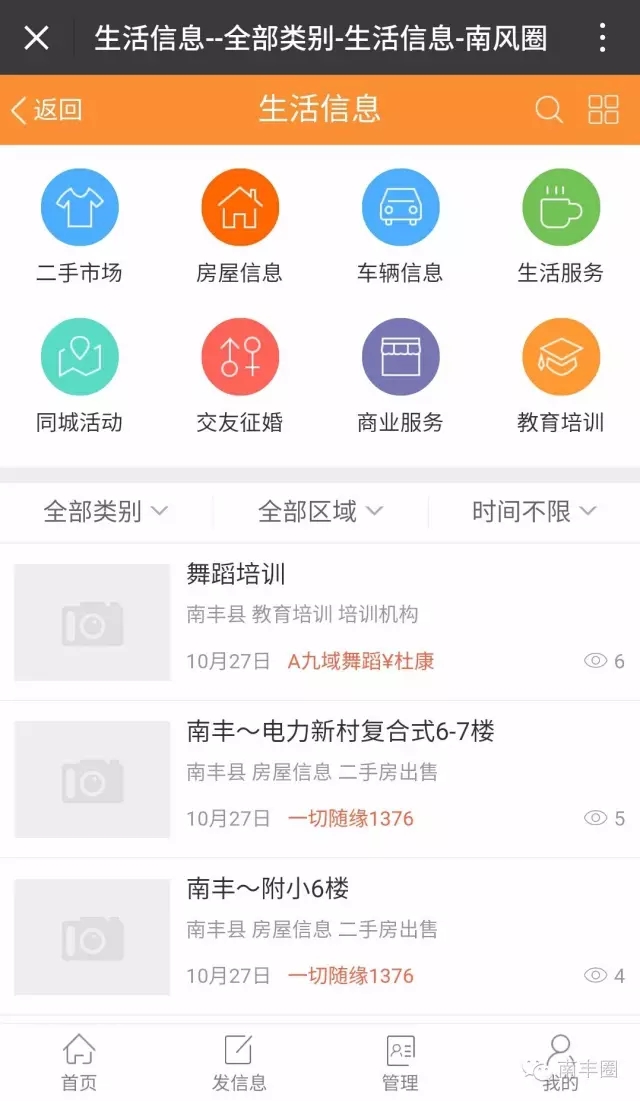View the 同城活动 category
The width and height of the screenshot is (640, 1101).
79,376
